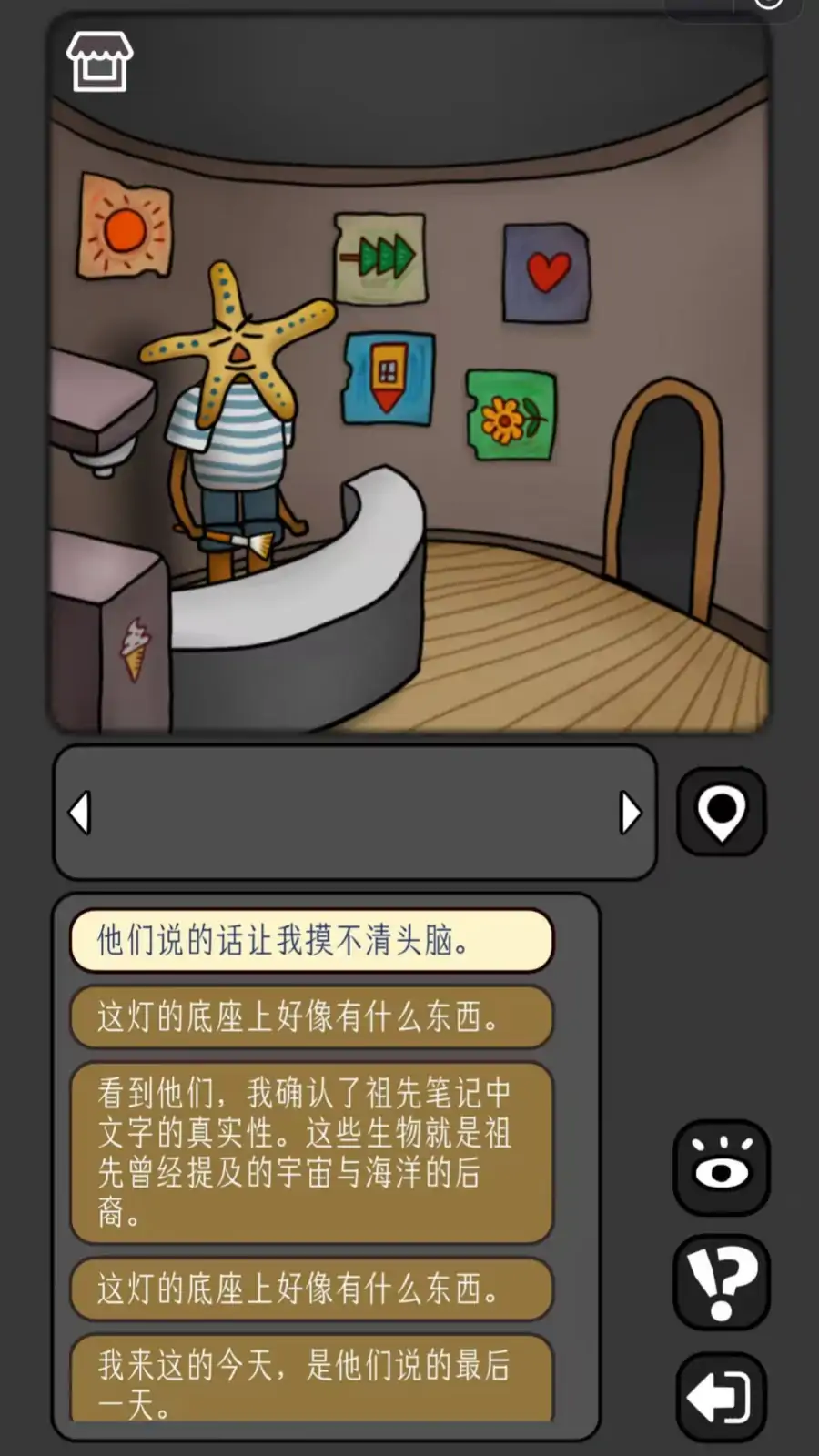Open the hint question mark button

[x=721, y=1281]
